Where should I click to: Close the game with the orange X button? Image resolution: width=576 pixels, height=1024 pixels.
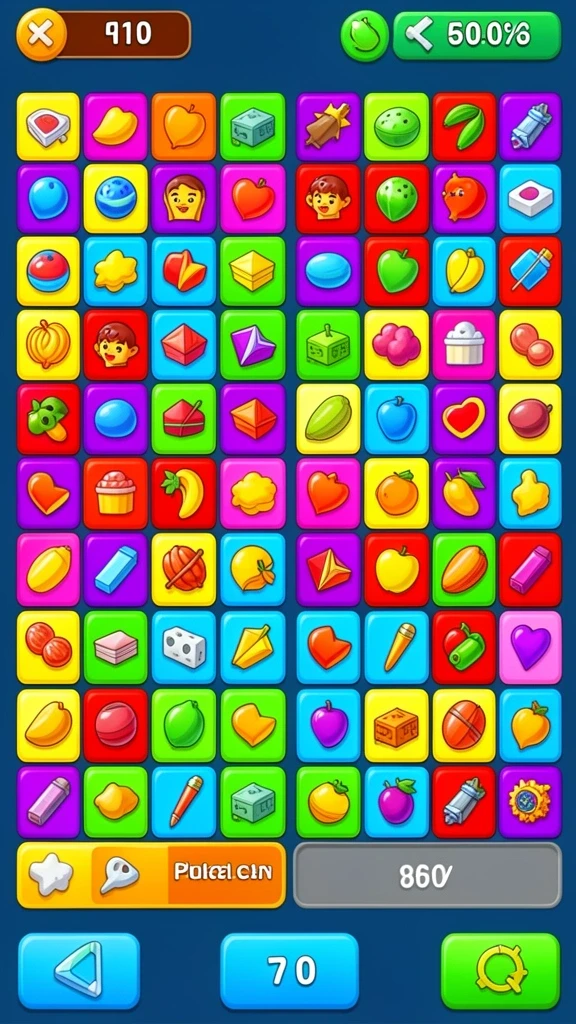[40, 34]
